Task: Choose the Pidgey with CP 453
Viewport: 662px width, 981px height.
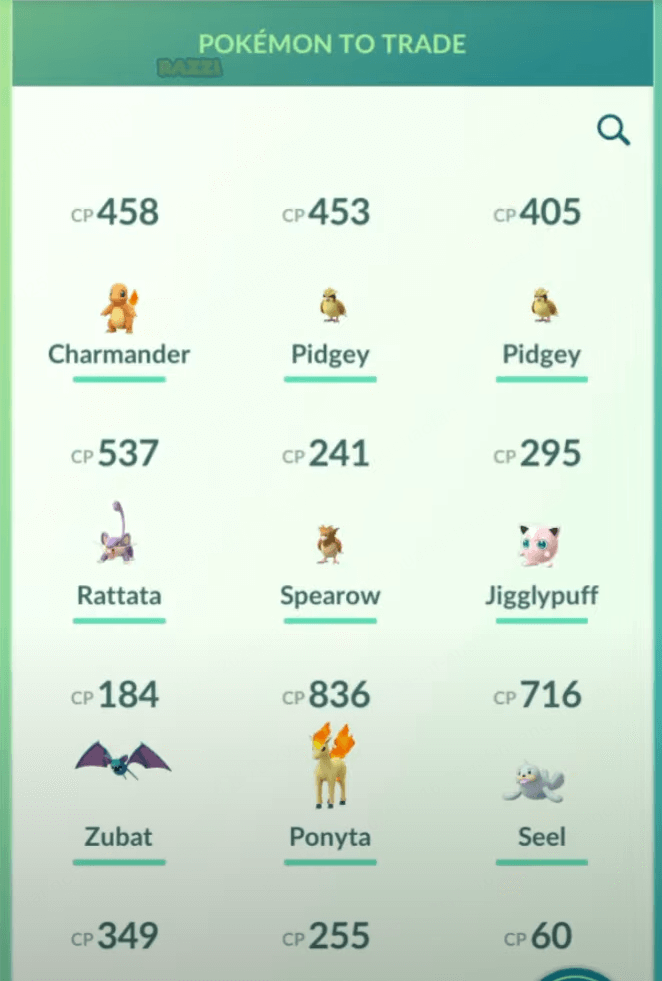Action: [x=331, y=306]
